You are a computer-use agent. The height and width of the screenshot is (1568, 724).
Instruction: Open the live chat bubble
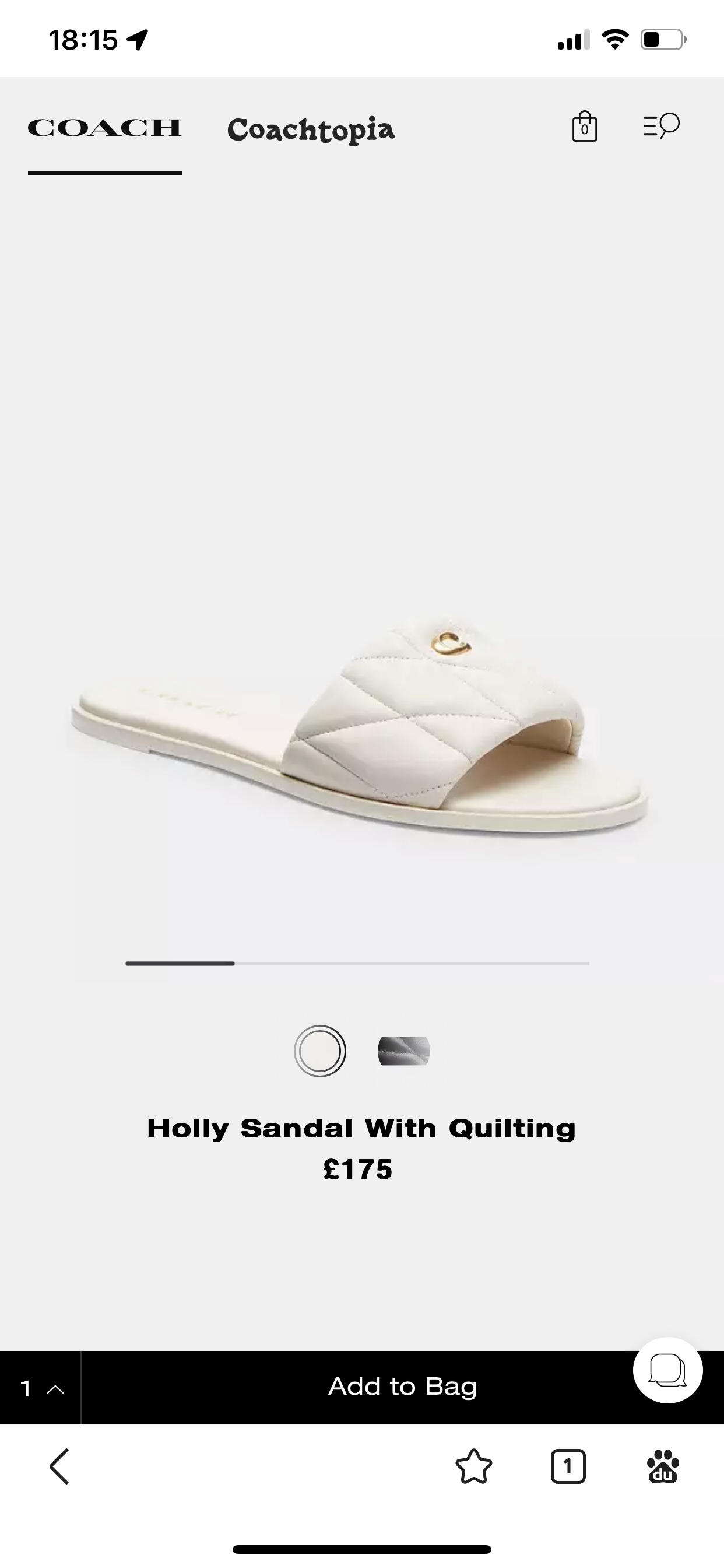click(x=667, y=1370)
